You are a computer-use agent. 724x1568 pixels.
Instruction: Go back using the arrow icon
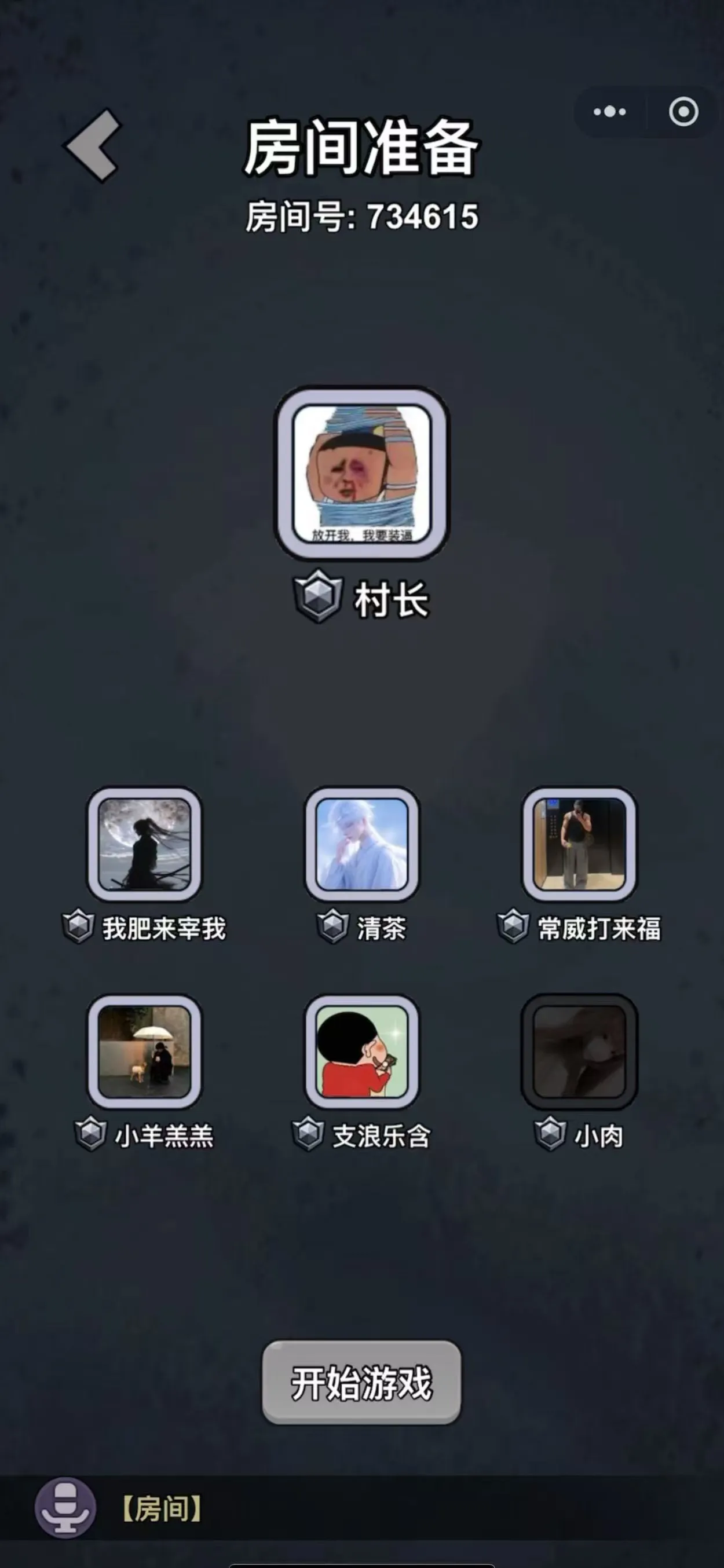tap(93, 145)
